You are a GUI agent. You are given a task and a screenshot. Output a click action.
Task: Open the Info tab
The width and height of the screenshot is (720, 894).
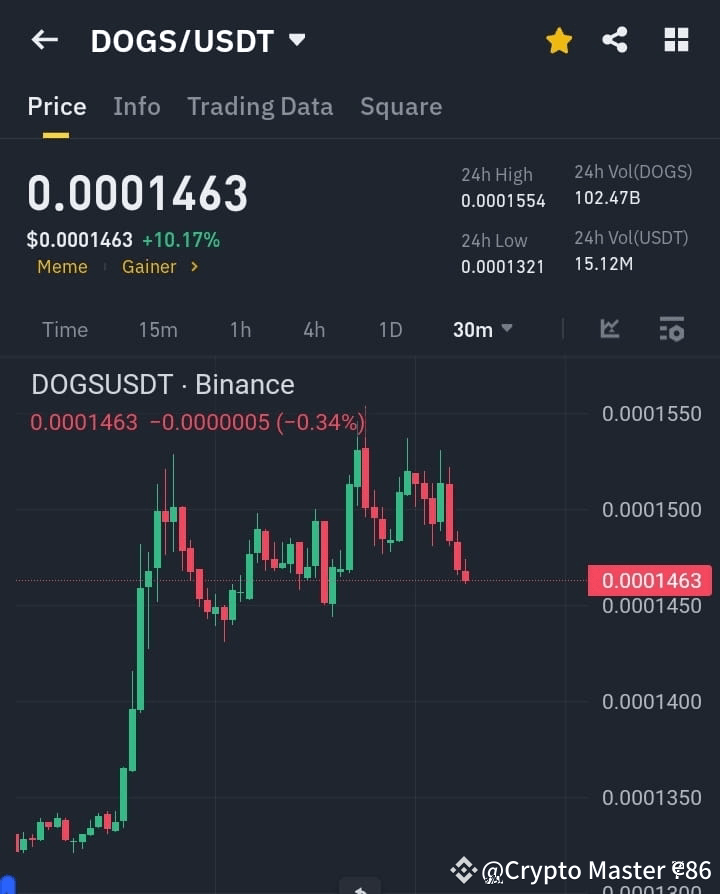click(x=137, y=106)
